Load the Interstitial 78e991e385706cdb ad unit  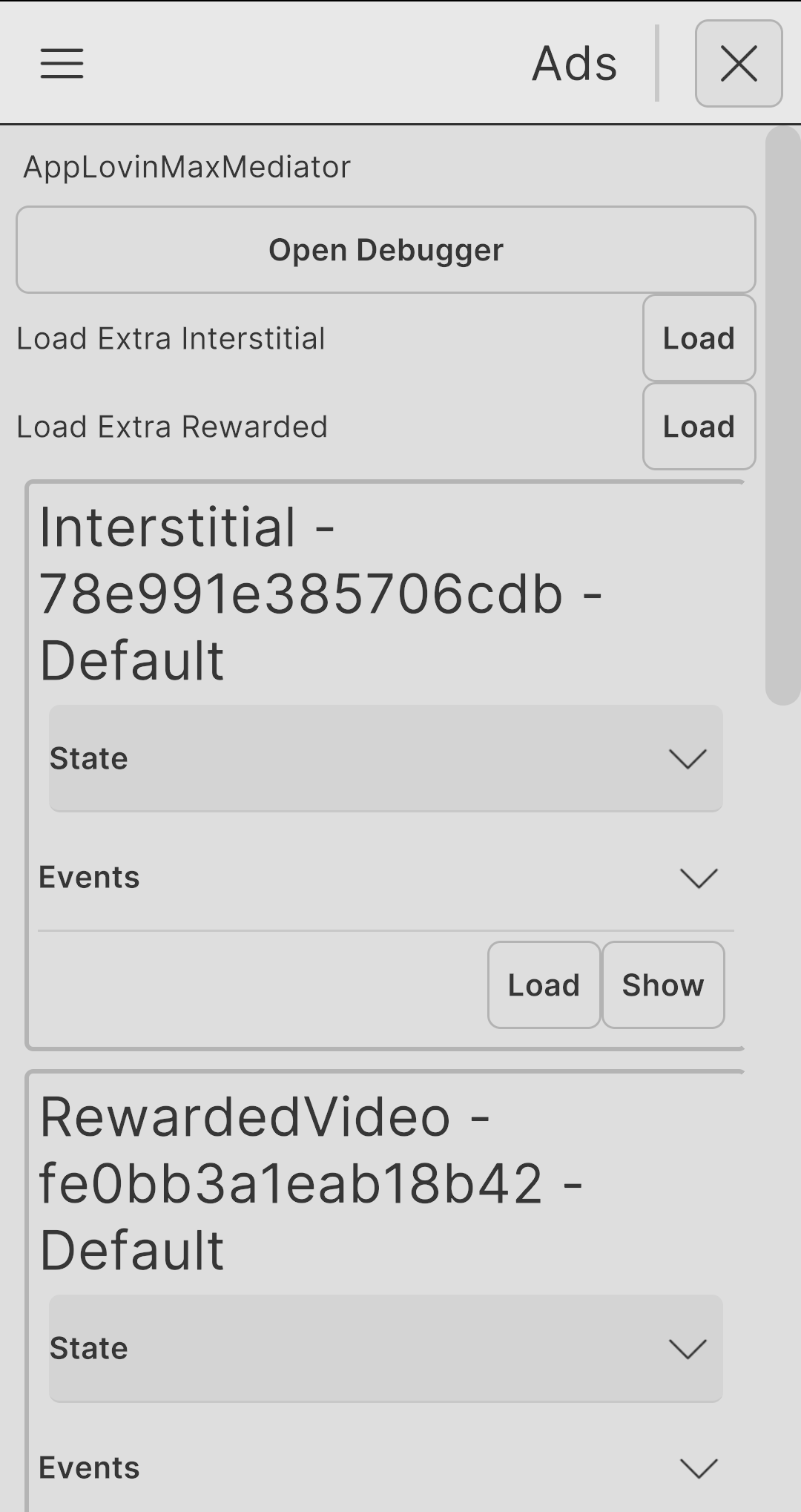(x=544, y=985)
